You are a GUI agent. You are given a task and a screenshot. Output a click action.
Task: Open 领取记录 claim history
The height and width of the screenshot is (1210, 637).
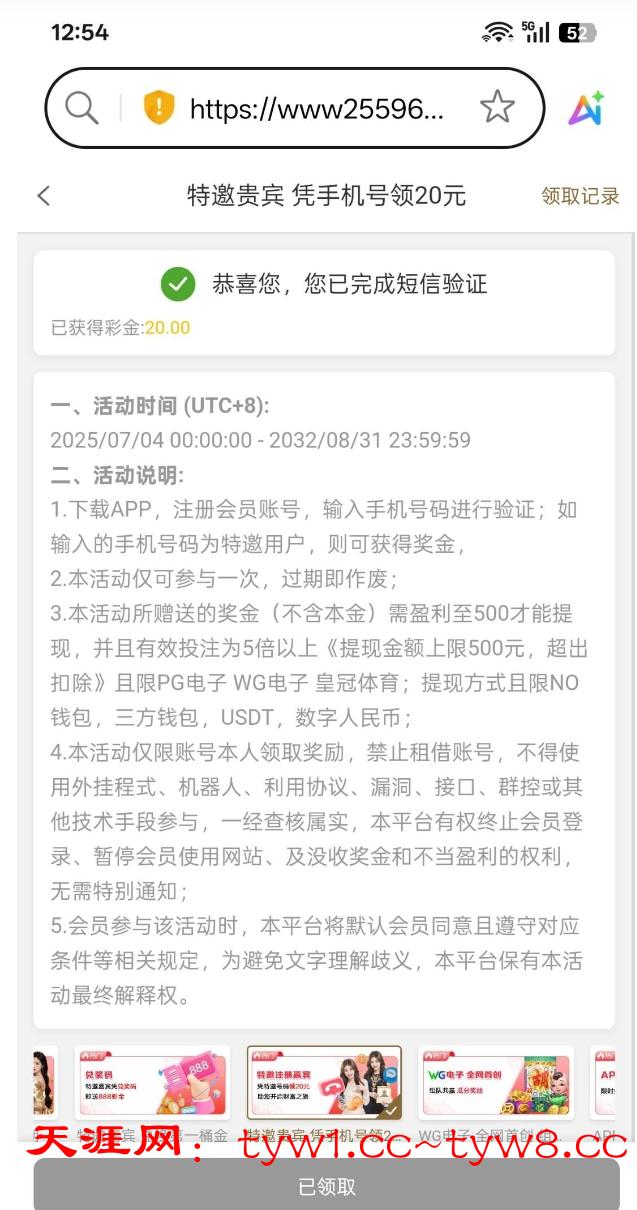tap(580, 196)
